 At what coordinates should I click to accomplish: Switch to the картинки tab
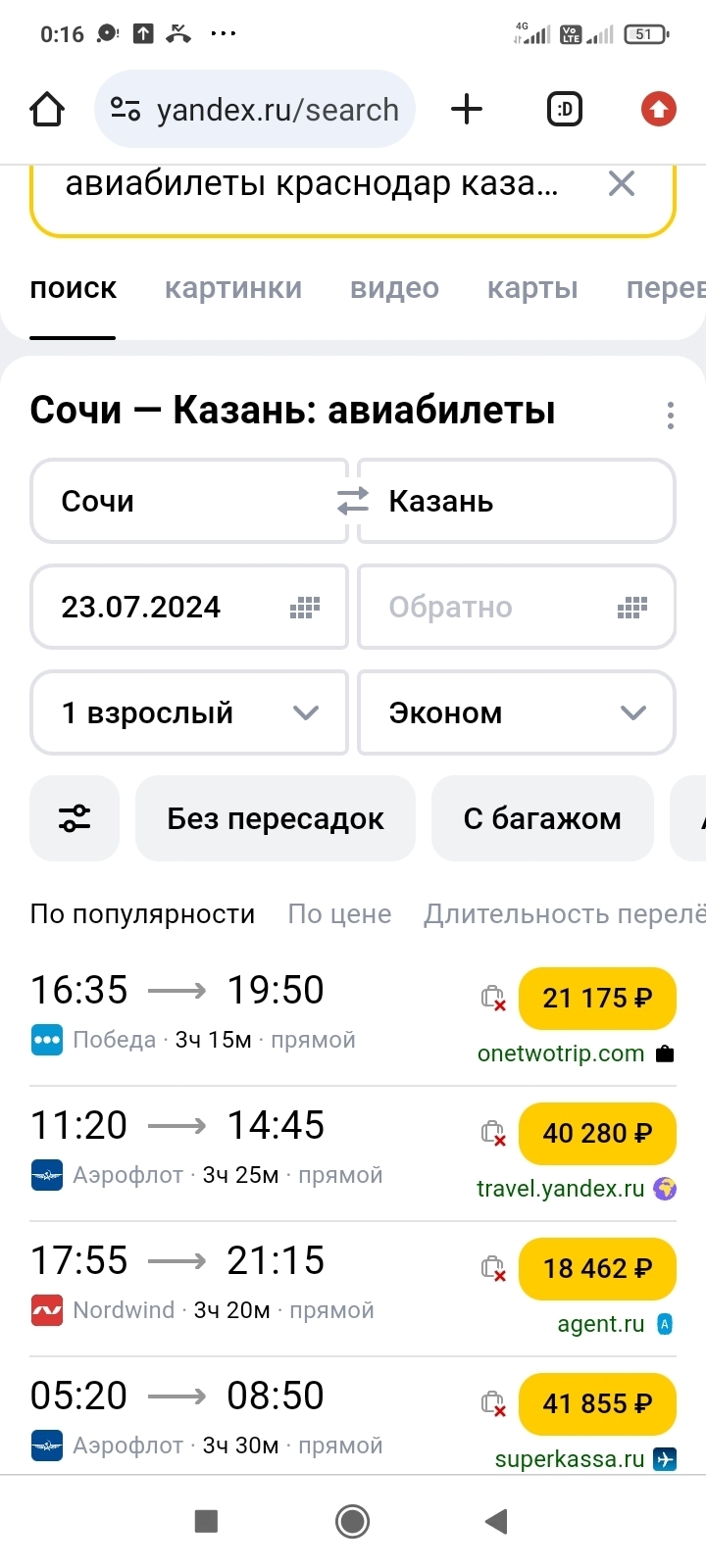tap(233, 288)
